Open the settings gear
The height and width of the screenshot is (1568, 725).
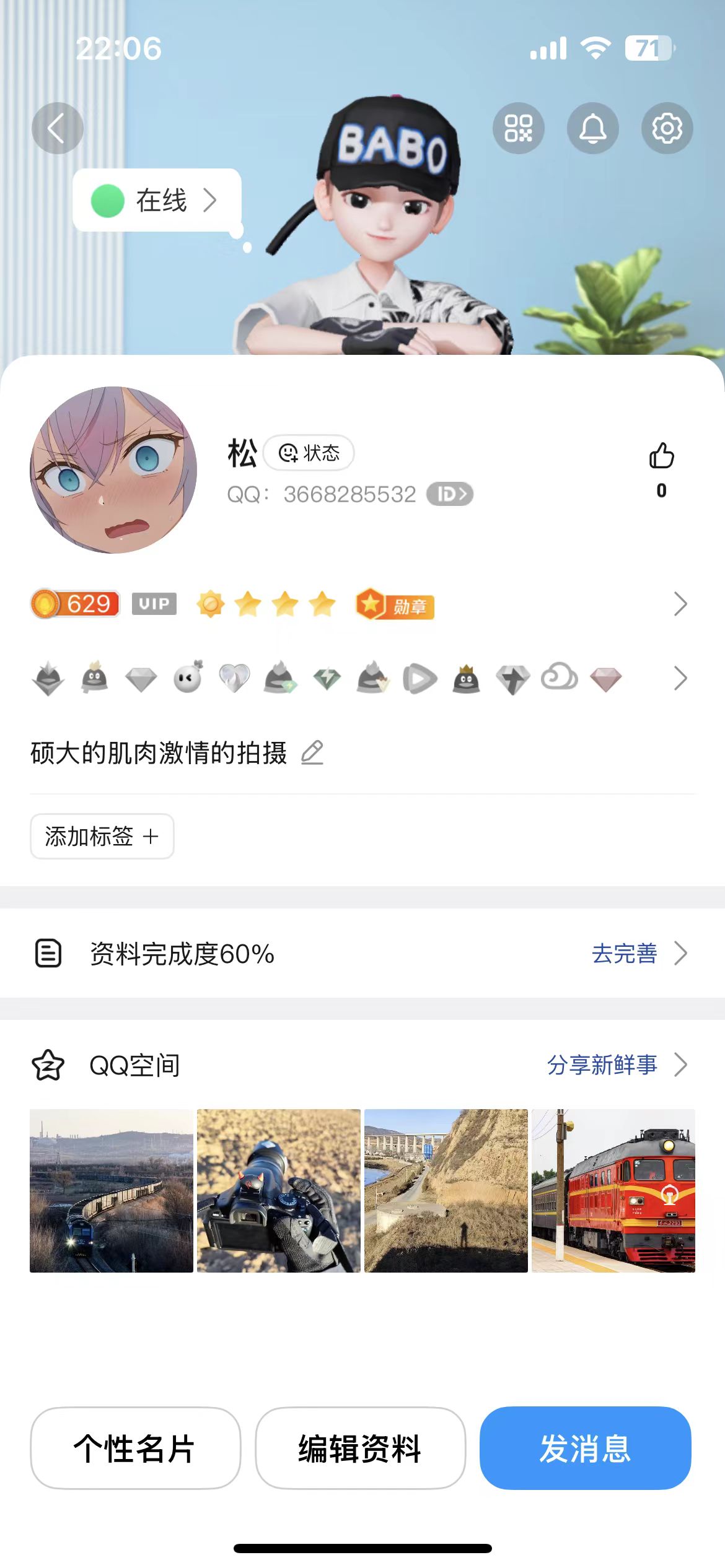(667, 128)
